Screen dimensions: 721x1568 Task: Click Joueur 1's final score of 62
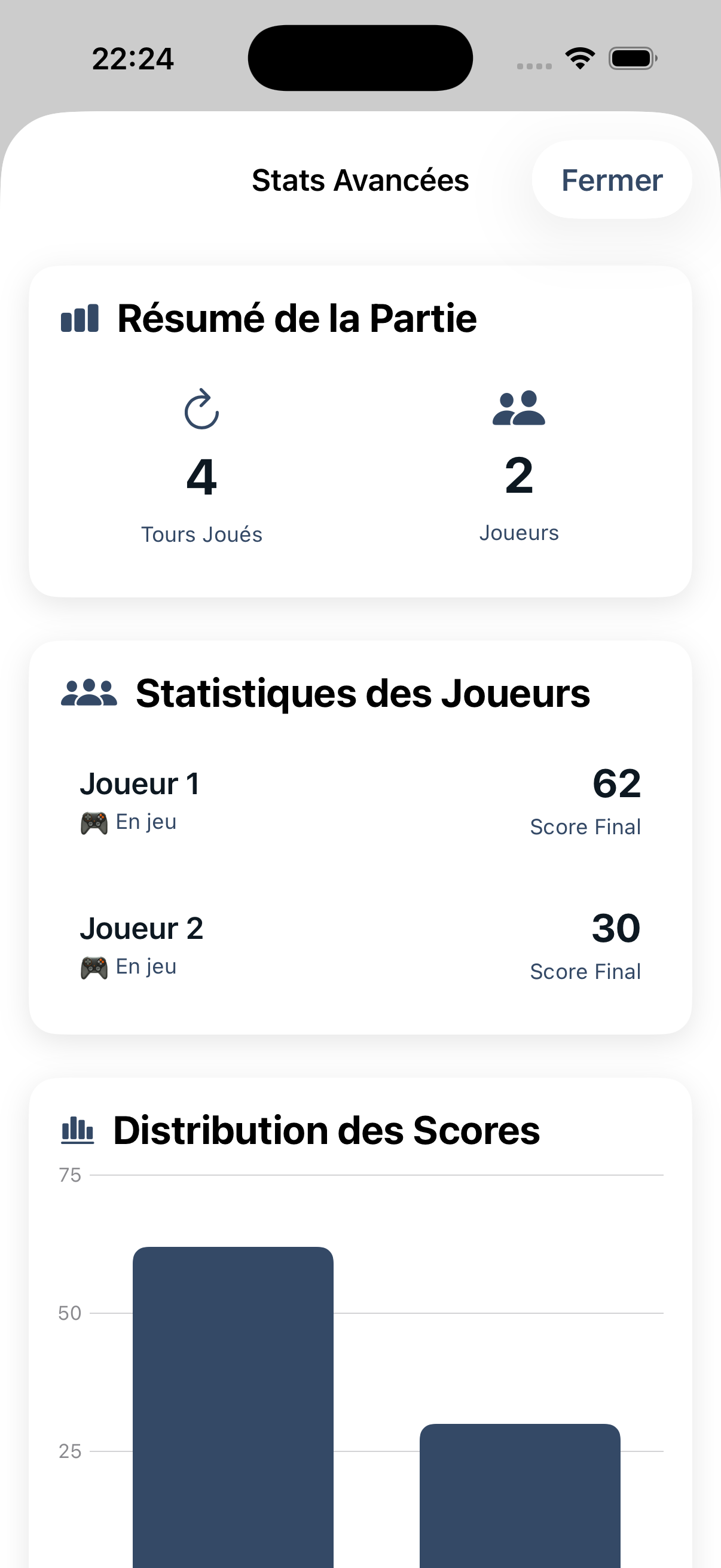click(617, 784)
